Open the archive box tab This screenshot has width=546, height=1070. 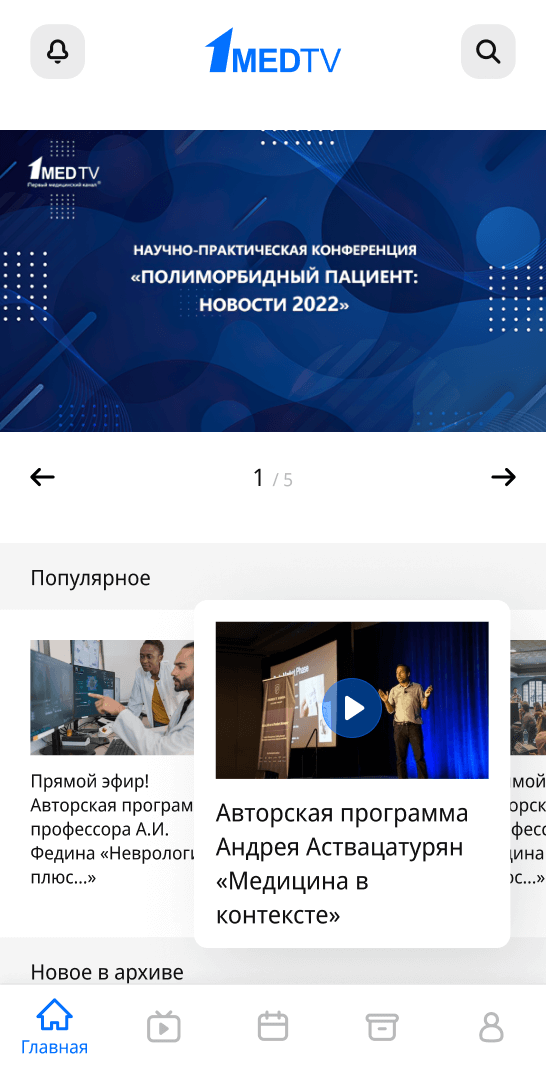coord(382,1027)
